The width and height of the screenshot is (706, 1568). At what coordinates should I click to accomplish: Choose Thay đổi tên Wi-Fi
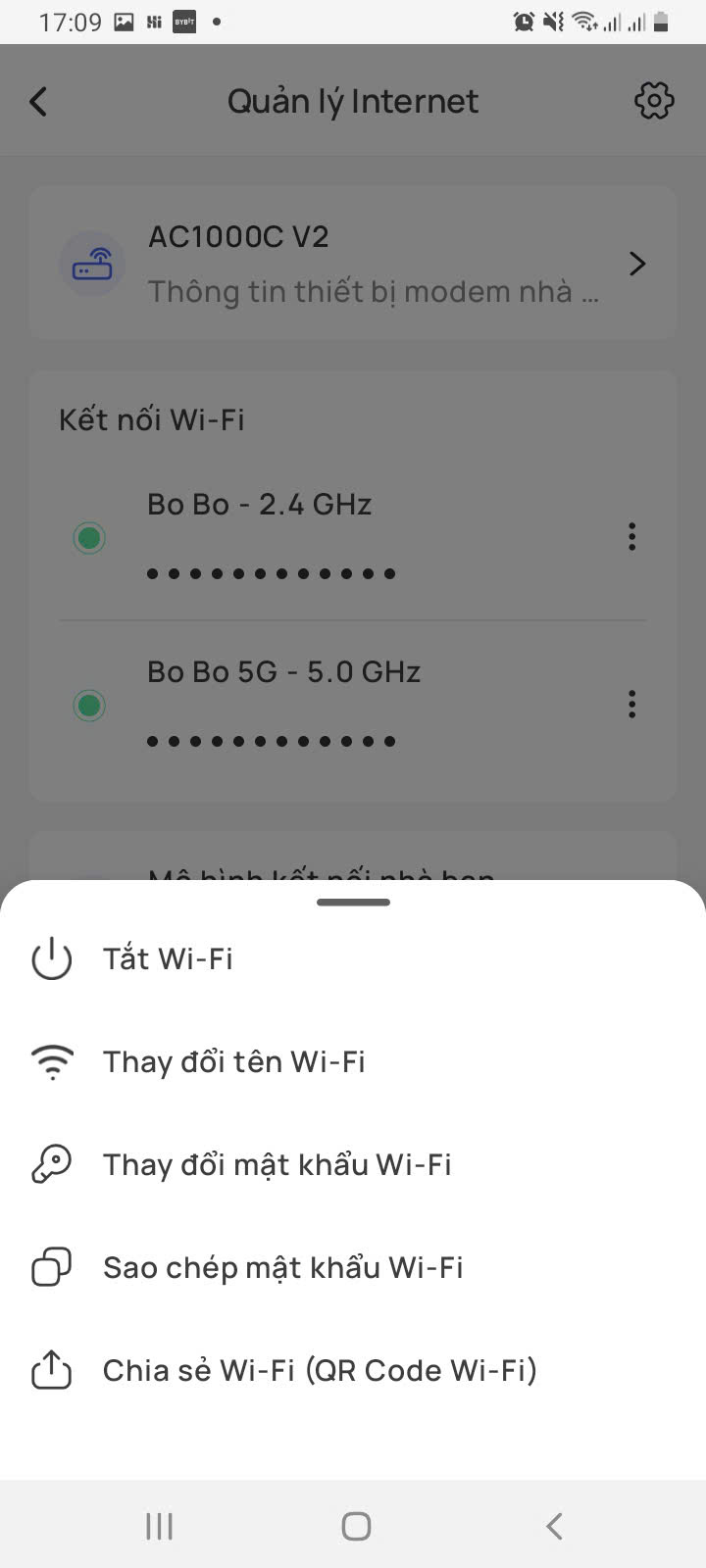tap(233, 1061)
